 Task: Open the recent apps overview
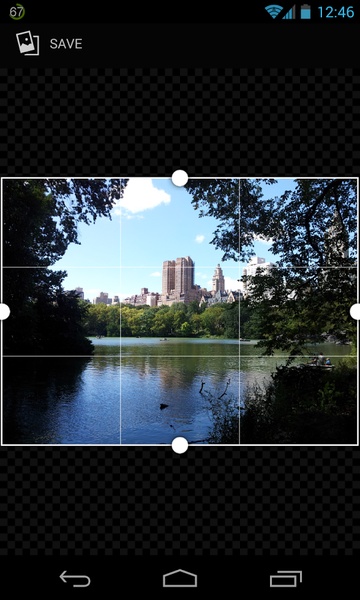pyautogui.click(x=286, y=579)
